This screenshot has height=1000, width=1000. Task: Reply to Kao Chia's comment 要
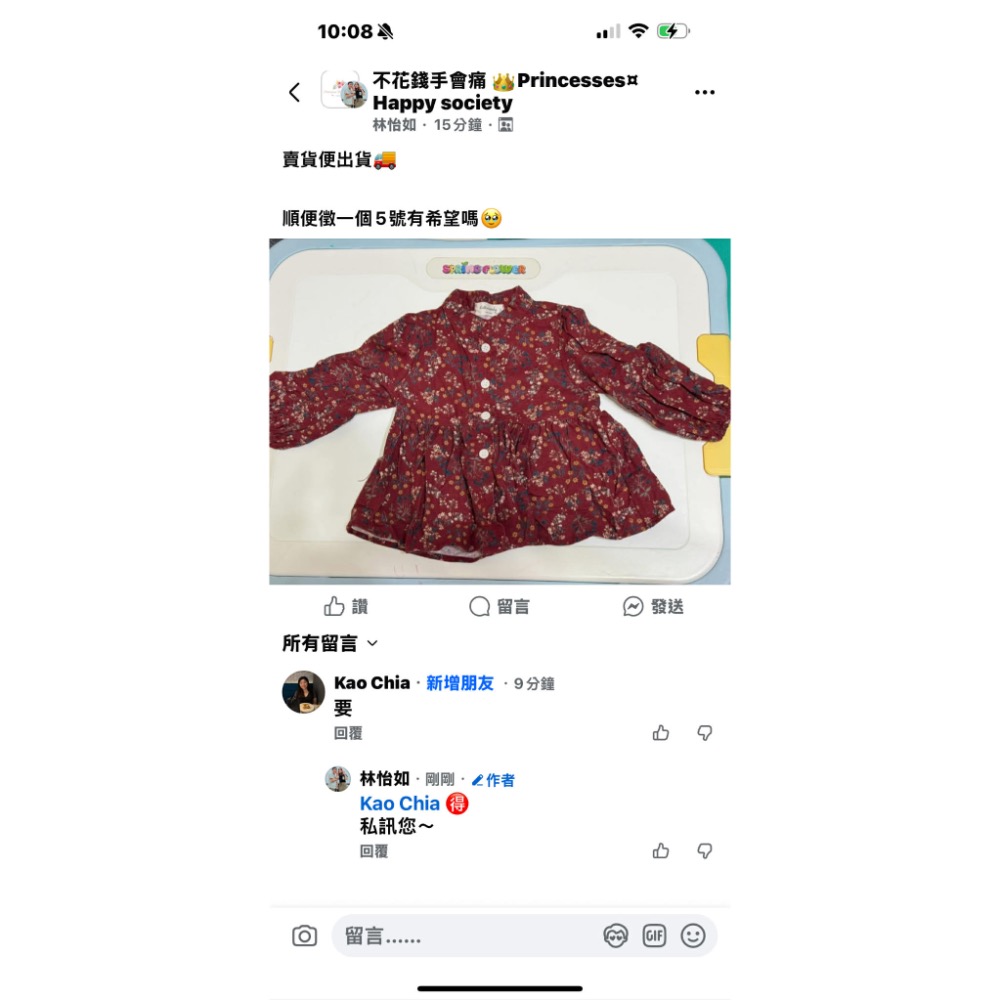click(348, 733)
